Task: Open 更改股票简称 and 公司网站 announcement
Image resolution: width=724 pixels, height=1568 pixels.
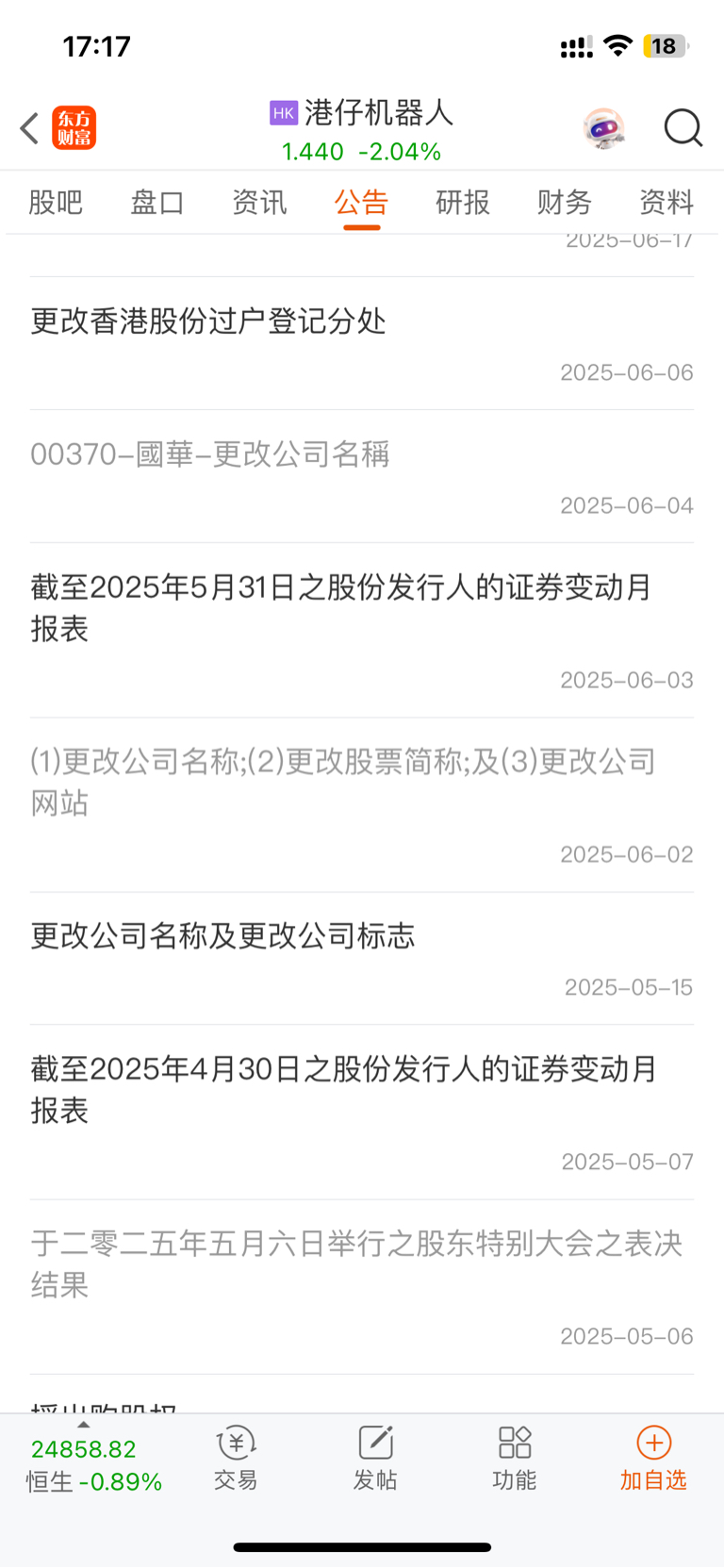Action: coord(362,805)
